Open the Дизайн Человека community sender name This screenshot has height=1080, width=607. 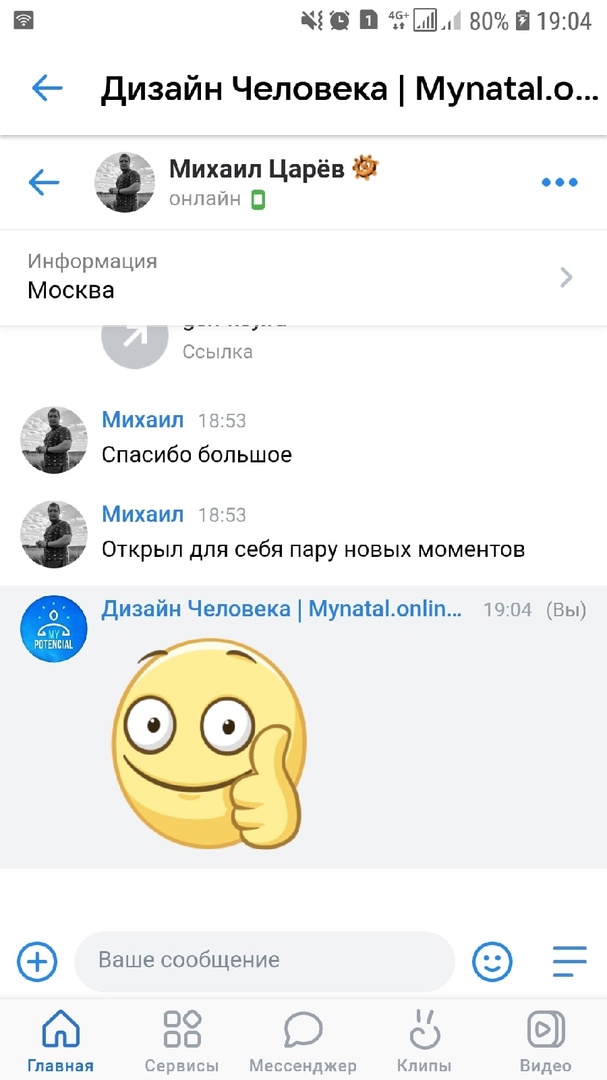click(282, 609)
